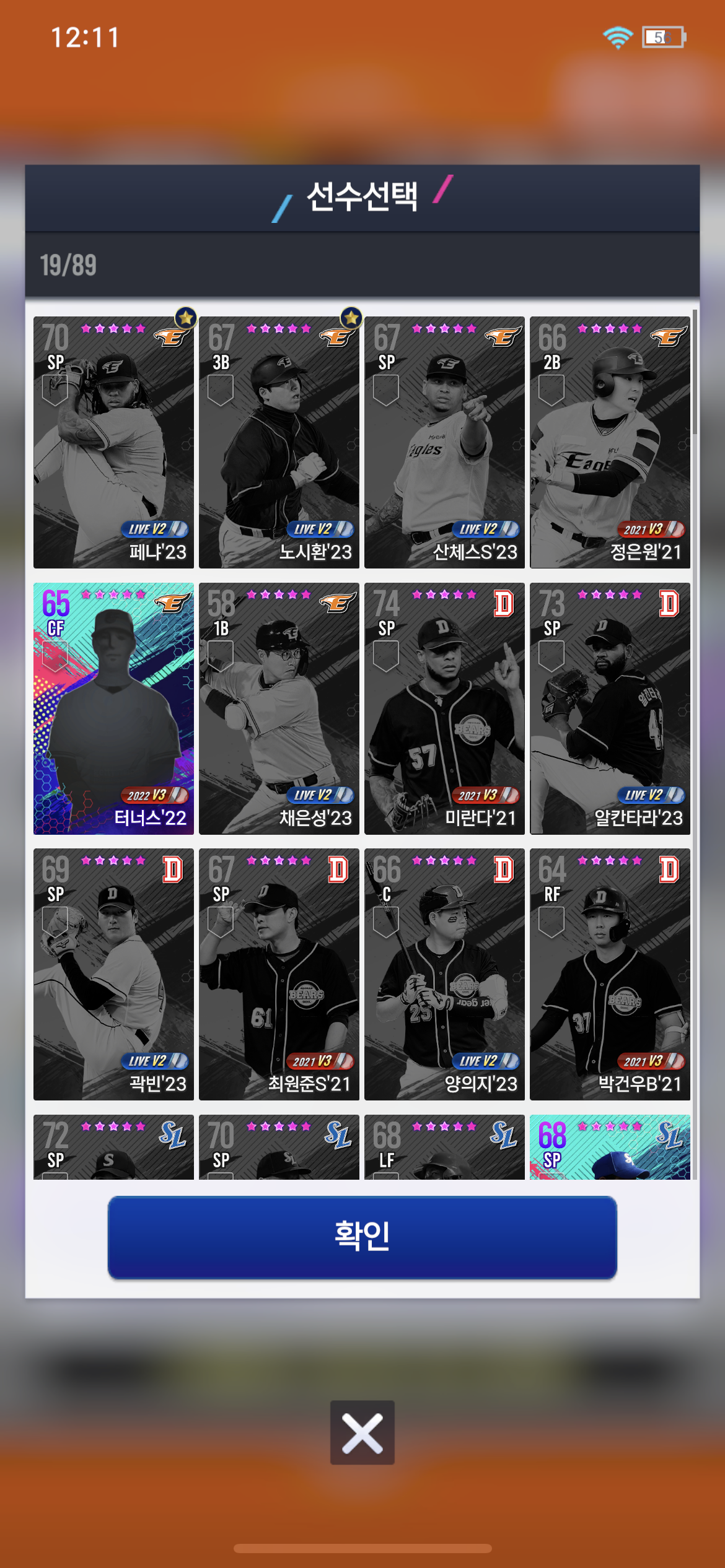Choose the 산체스S'23 player card
The width and height of the screenshot is (725, 1568).
coord(444,442)
